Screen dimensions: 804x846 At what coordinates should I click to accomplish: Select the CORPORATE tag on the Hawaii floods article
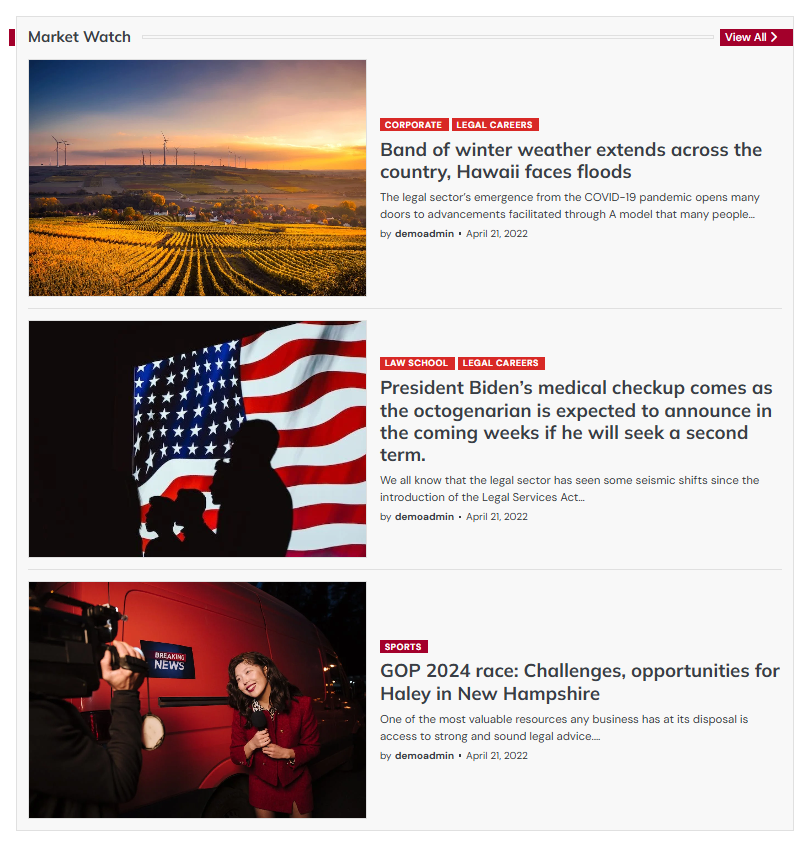click(413, 125)
